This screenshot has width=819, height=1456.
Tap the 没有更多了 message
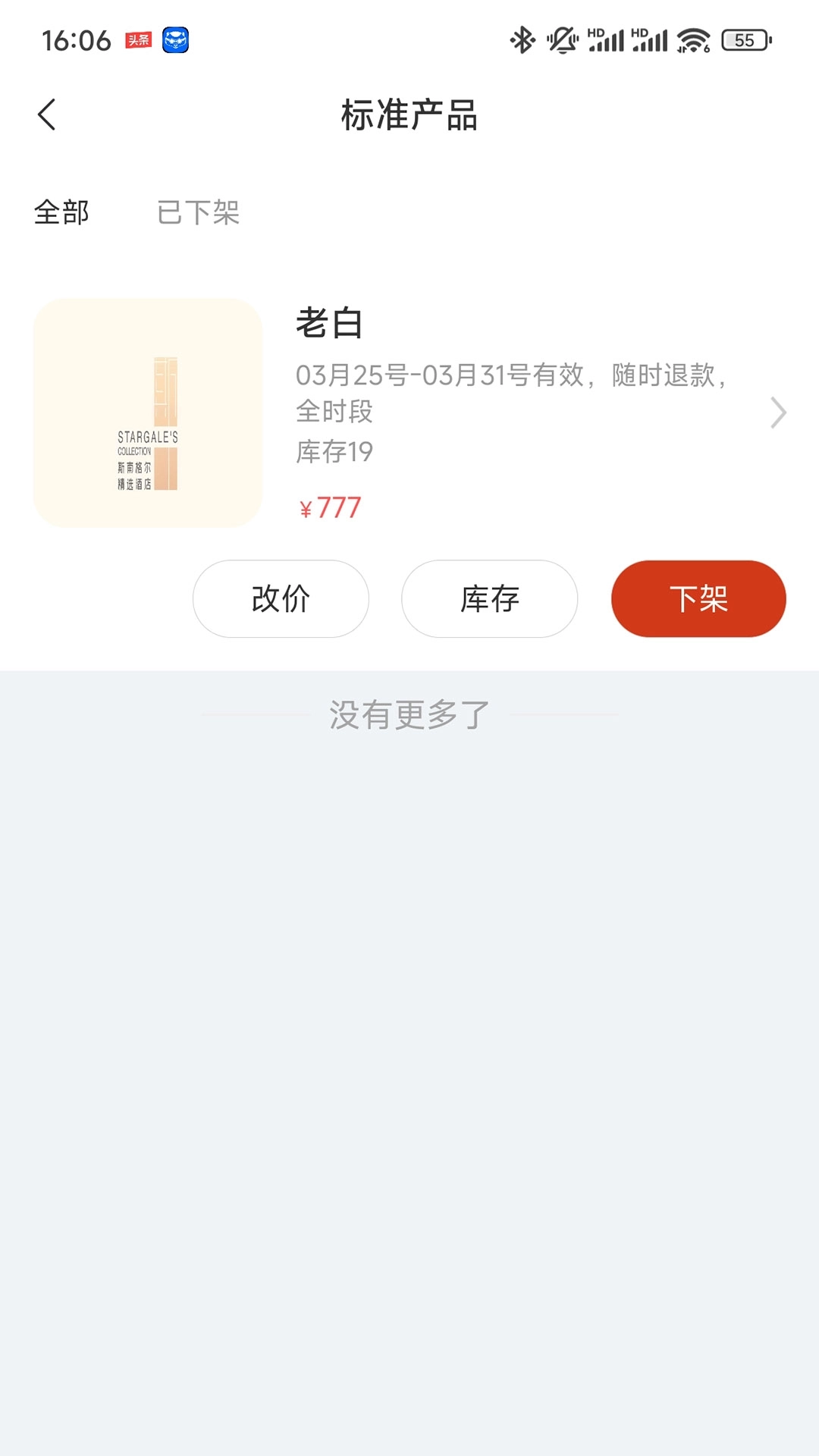point(409,713)
